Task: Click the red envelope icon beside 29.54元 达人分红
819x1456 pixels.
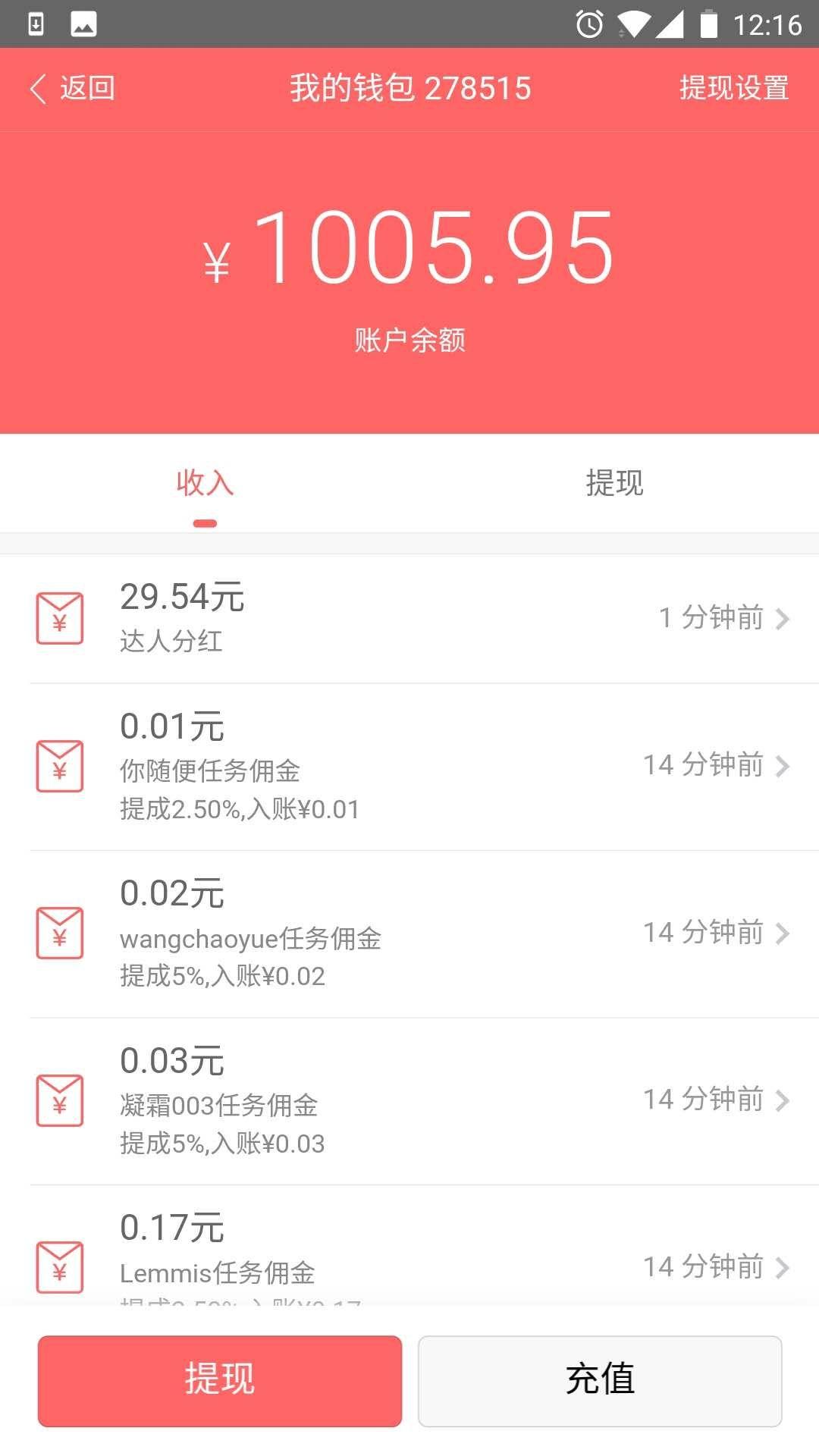Action: [61, 618]
